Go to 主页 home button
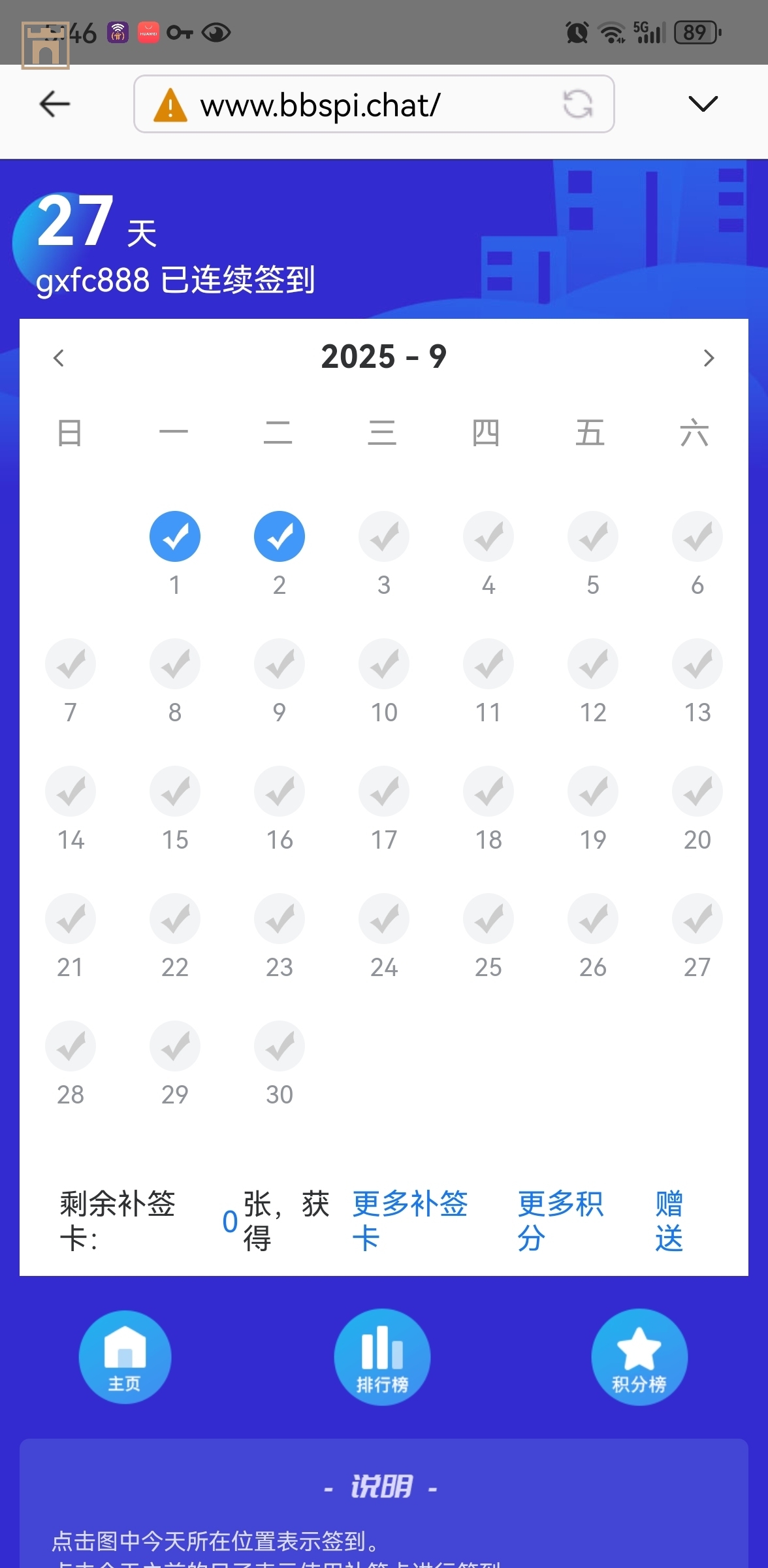 pos(125,1357)
